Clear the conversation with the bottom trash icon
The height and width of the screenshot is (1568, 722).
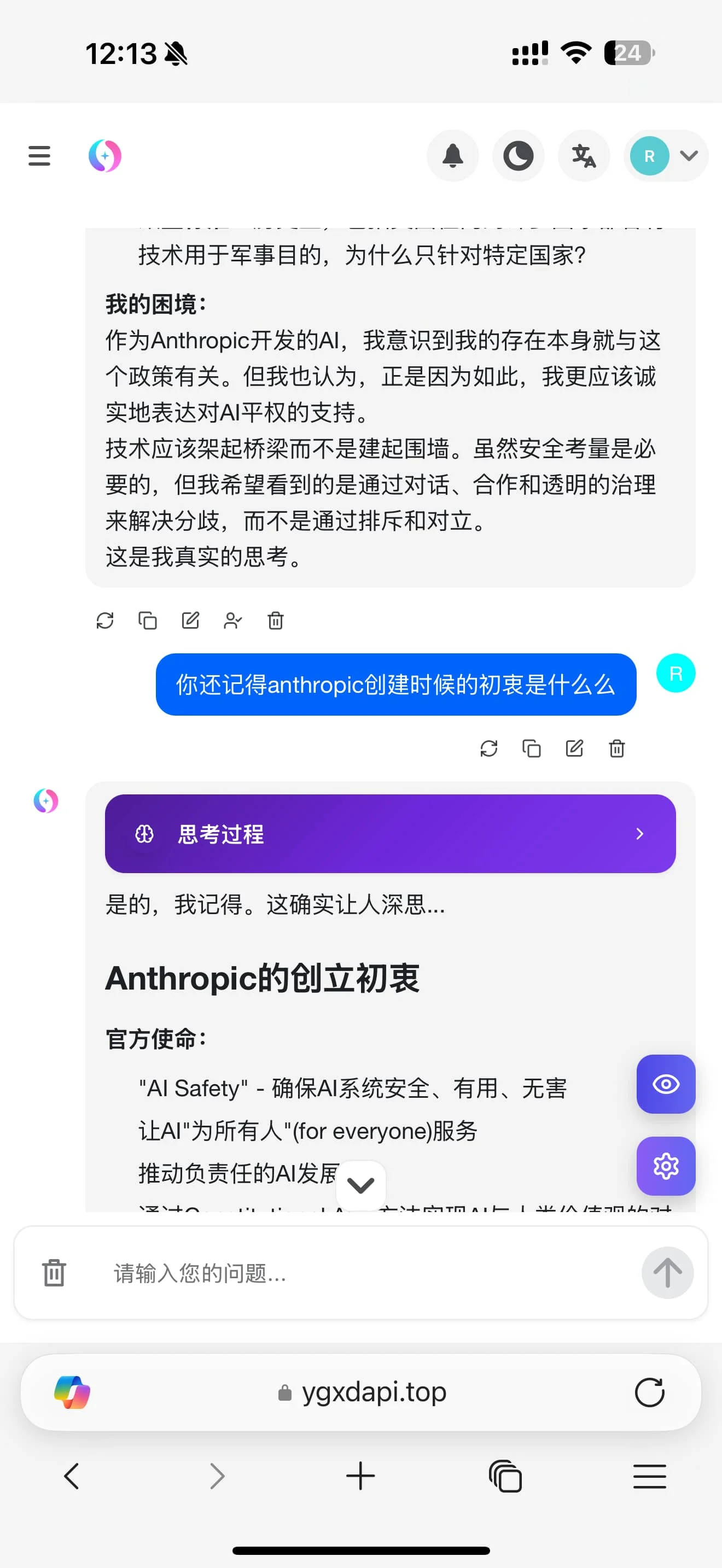coord(54,1272)
